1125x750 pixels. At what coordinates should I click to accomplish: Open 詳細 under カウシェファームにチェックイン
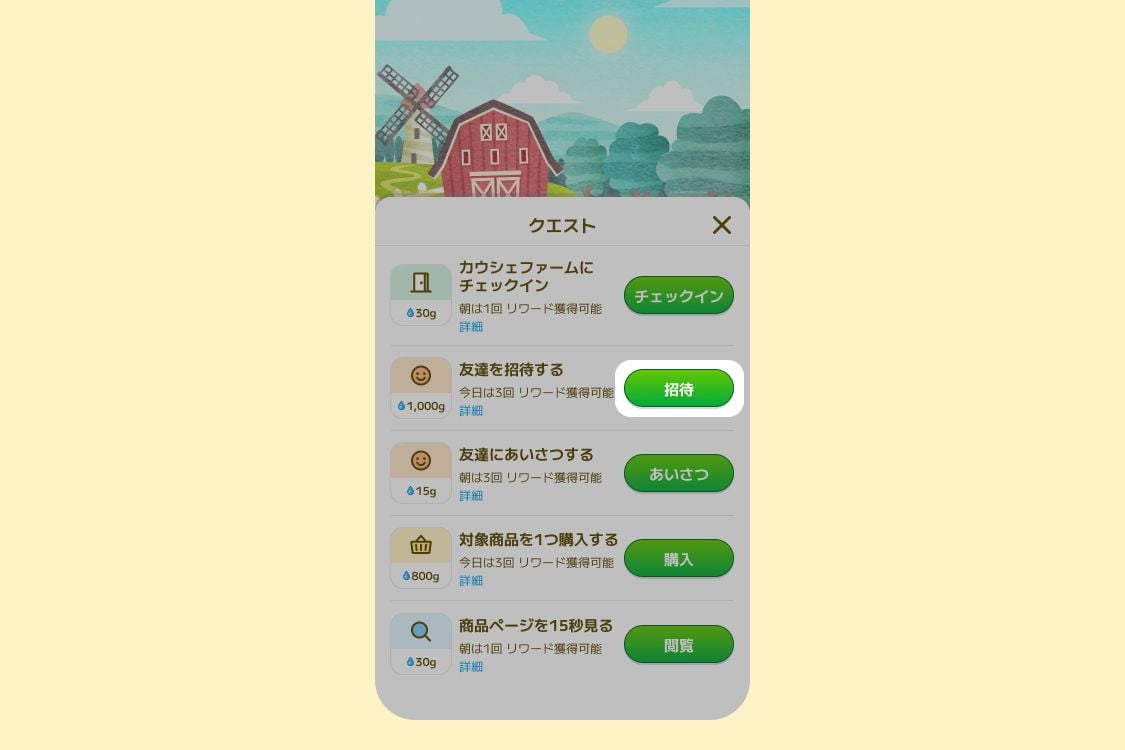(x=471, y=327)
